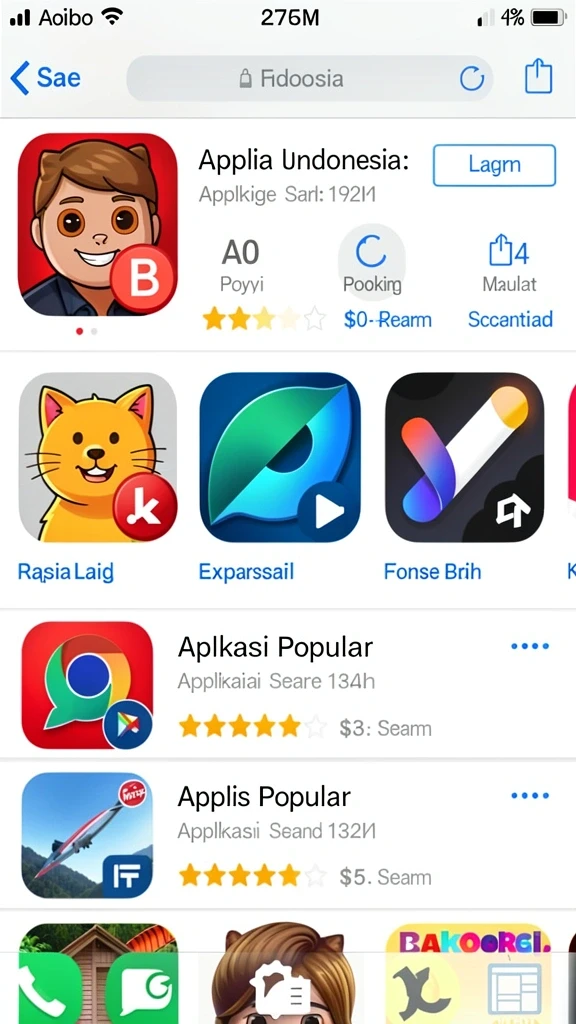The width and height of the screenshot is (576, 1024).
Task: Open the $0-Ream link
Action: pyautogui.click(x=388, y=320)
